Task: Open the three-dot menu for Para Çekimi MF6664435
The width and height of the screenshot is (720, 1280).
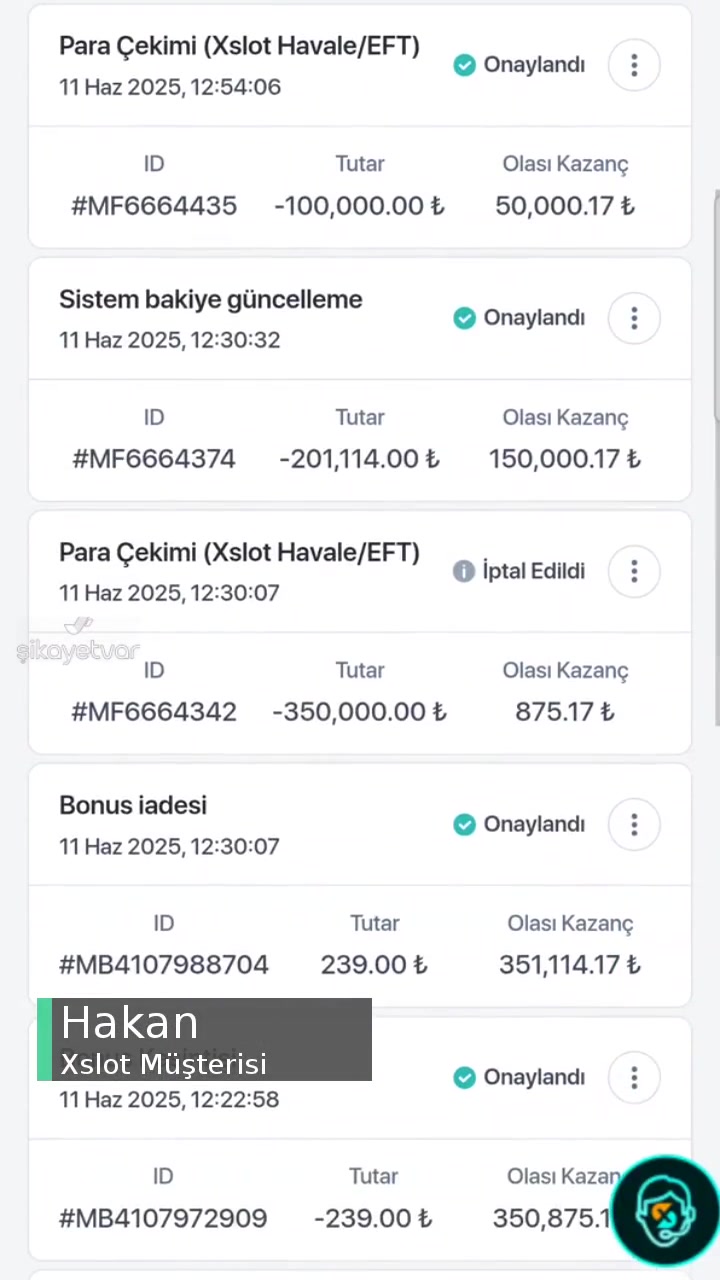Action: click(x=634, y=64)
